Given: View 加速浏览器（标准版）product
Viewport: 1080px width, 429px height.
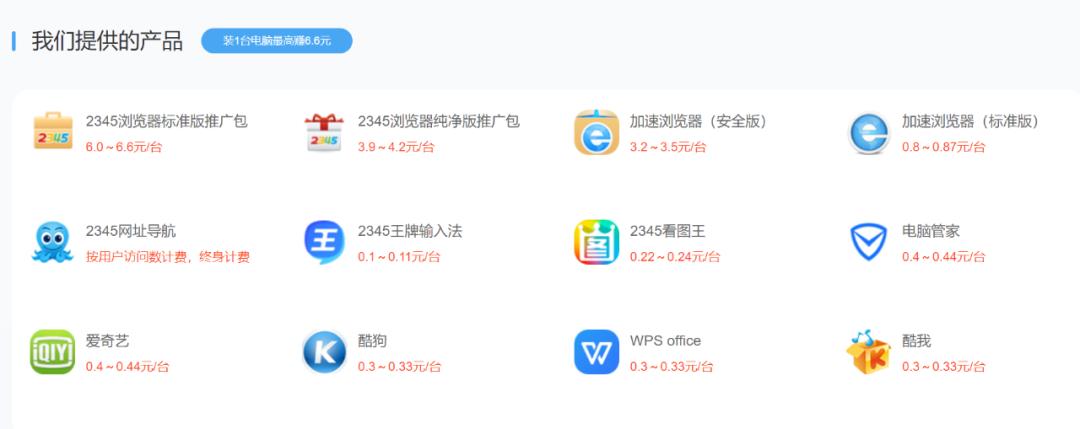Looking at the screenshot, I should 970,121.
